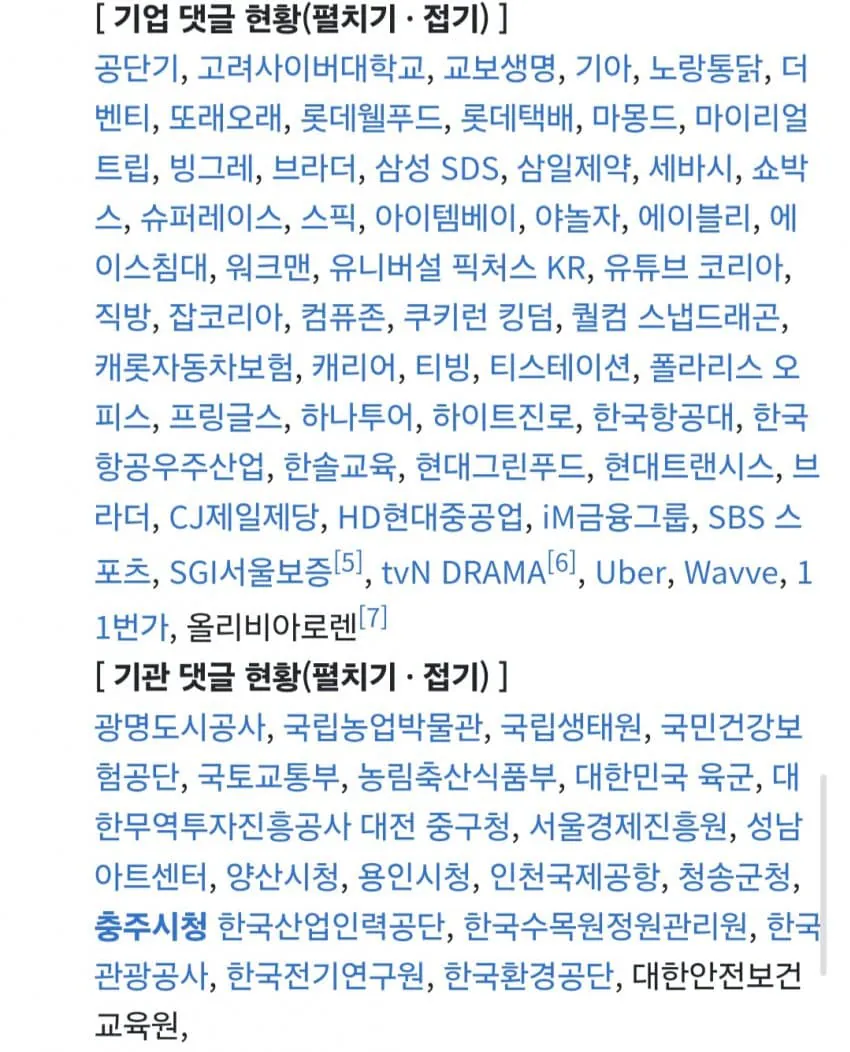Open the 인천국제공항 link
850x1052 pixels.
575,877
